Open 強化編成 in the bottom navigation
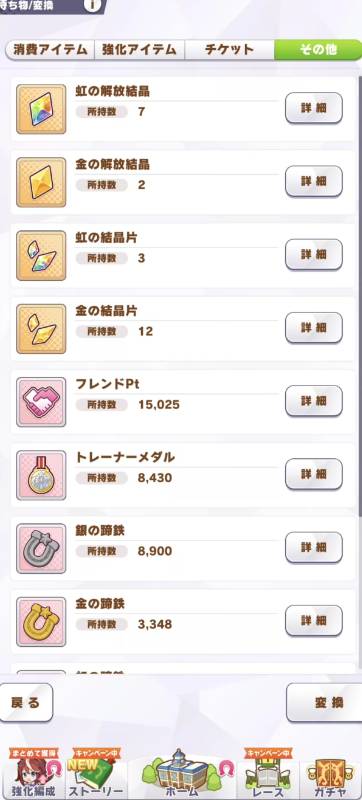Image resolution: width=362 pixels, height=800 pixels. pyautogui.click(x=32, y=773)
